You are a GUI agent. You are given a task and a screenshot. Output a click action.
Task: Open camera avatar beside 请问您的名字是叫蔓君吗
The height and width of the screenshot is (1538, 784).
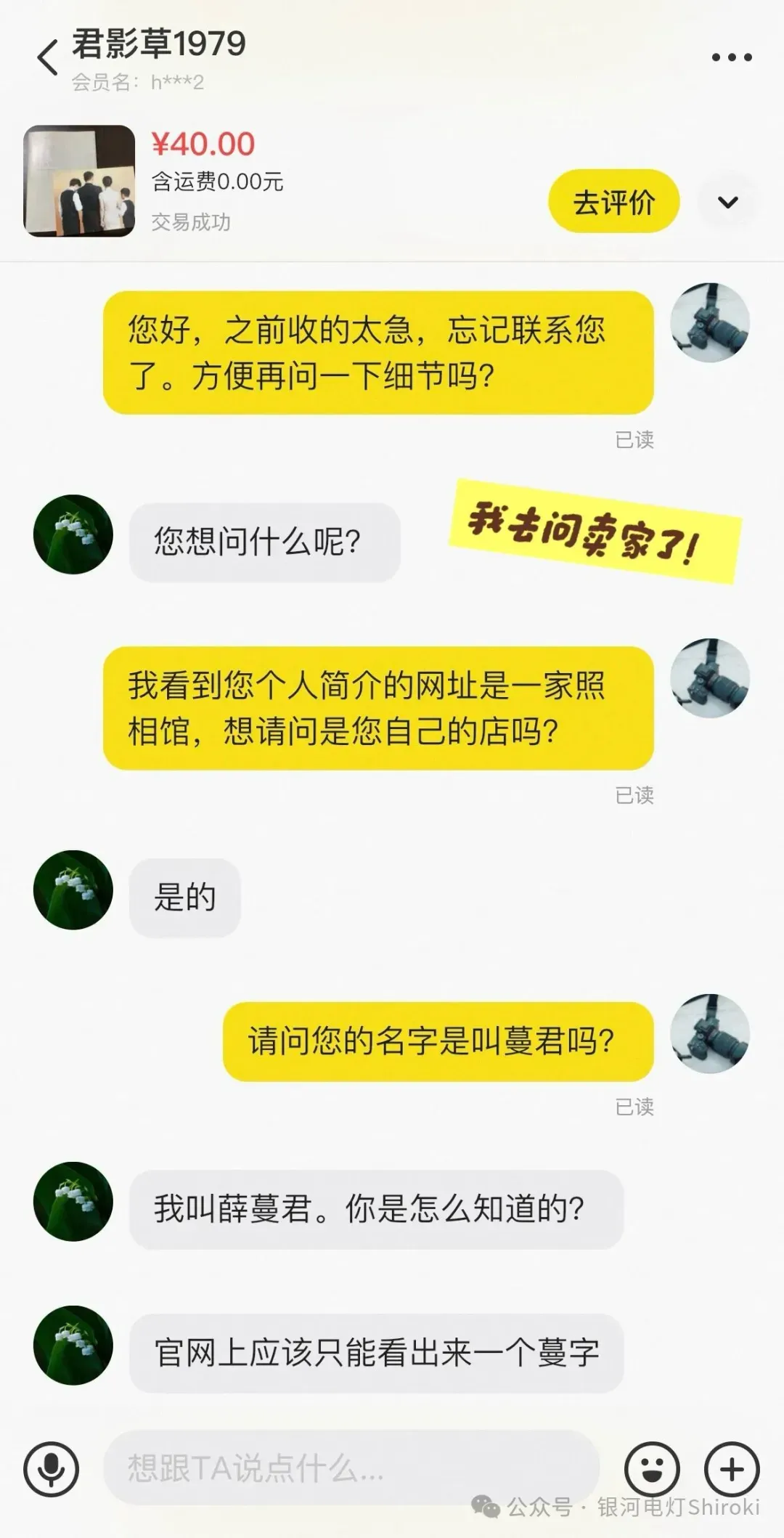point(709,1033)
